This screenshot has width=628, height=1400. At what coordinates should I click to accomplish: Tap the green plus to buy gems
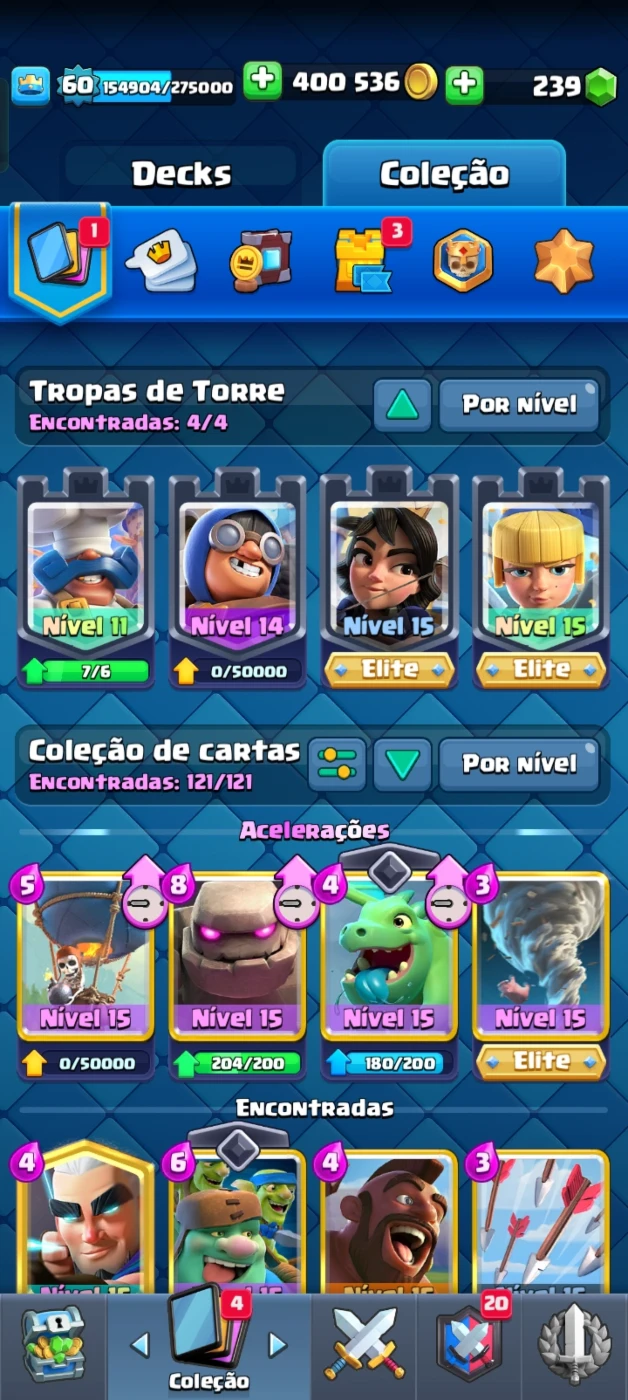click(x=464, y=84)
